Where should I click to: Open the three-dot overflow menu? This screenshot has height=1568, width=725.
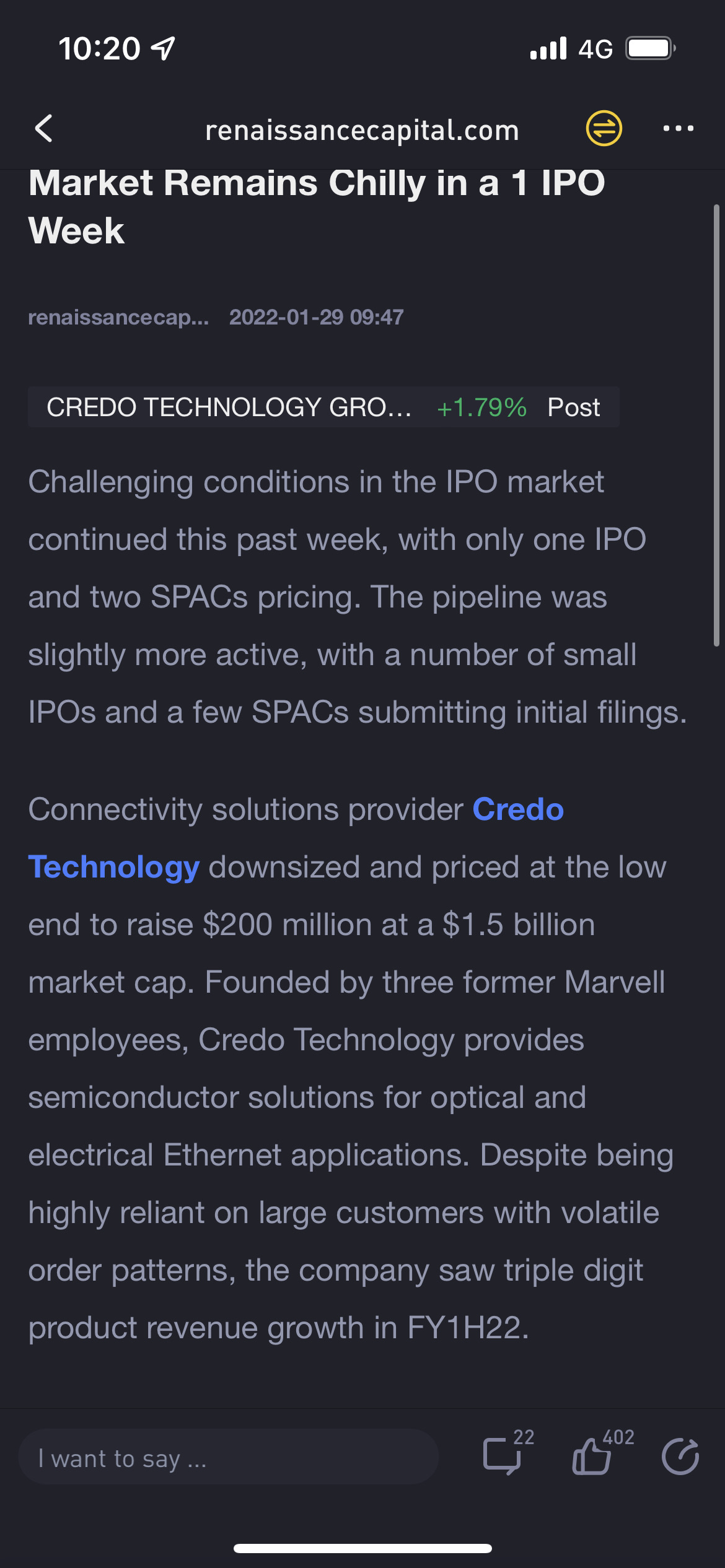[678, 129]
